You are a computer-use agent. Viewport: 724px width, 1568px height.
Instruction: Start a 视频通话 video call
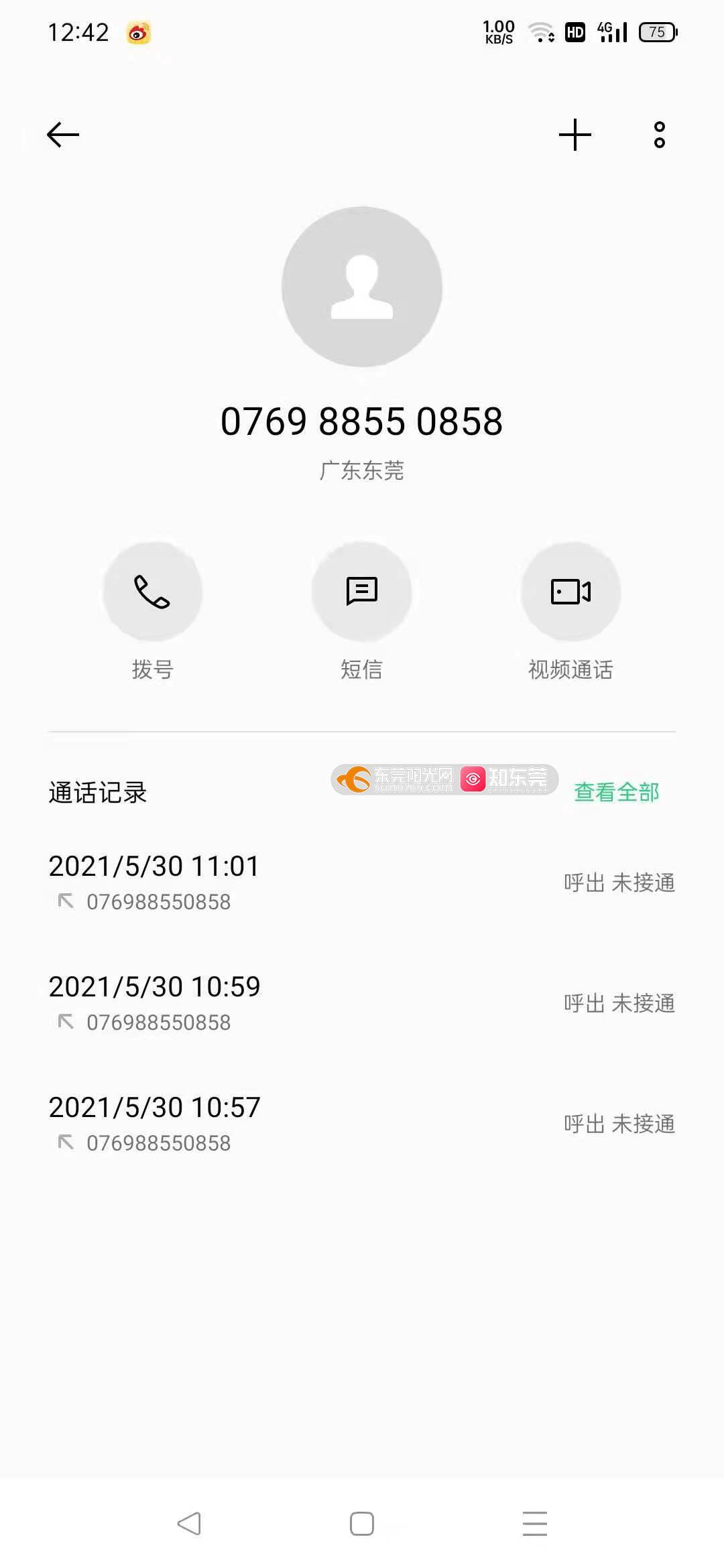[x=570, y=592]
